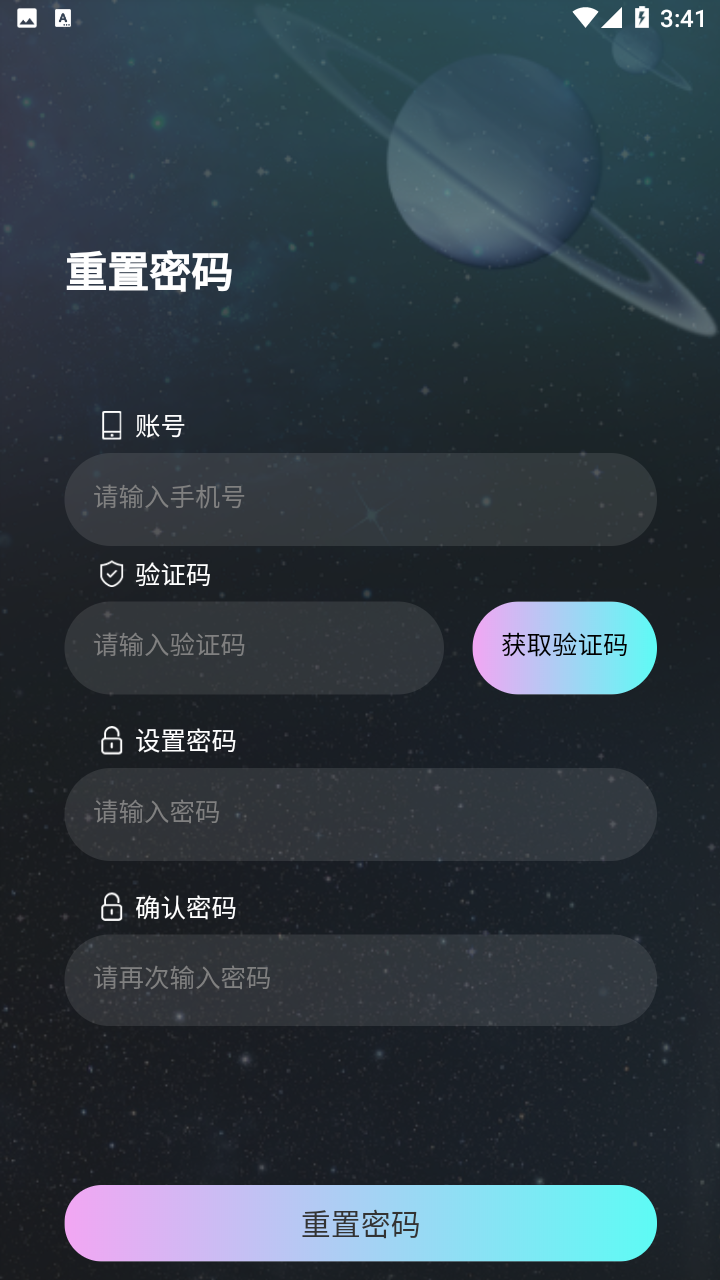Focus the 请输入密码 input field
Viewport: 720px width, 1280px height.
tap(360, 814)
